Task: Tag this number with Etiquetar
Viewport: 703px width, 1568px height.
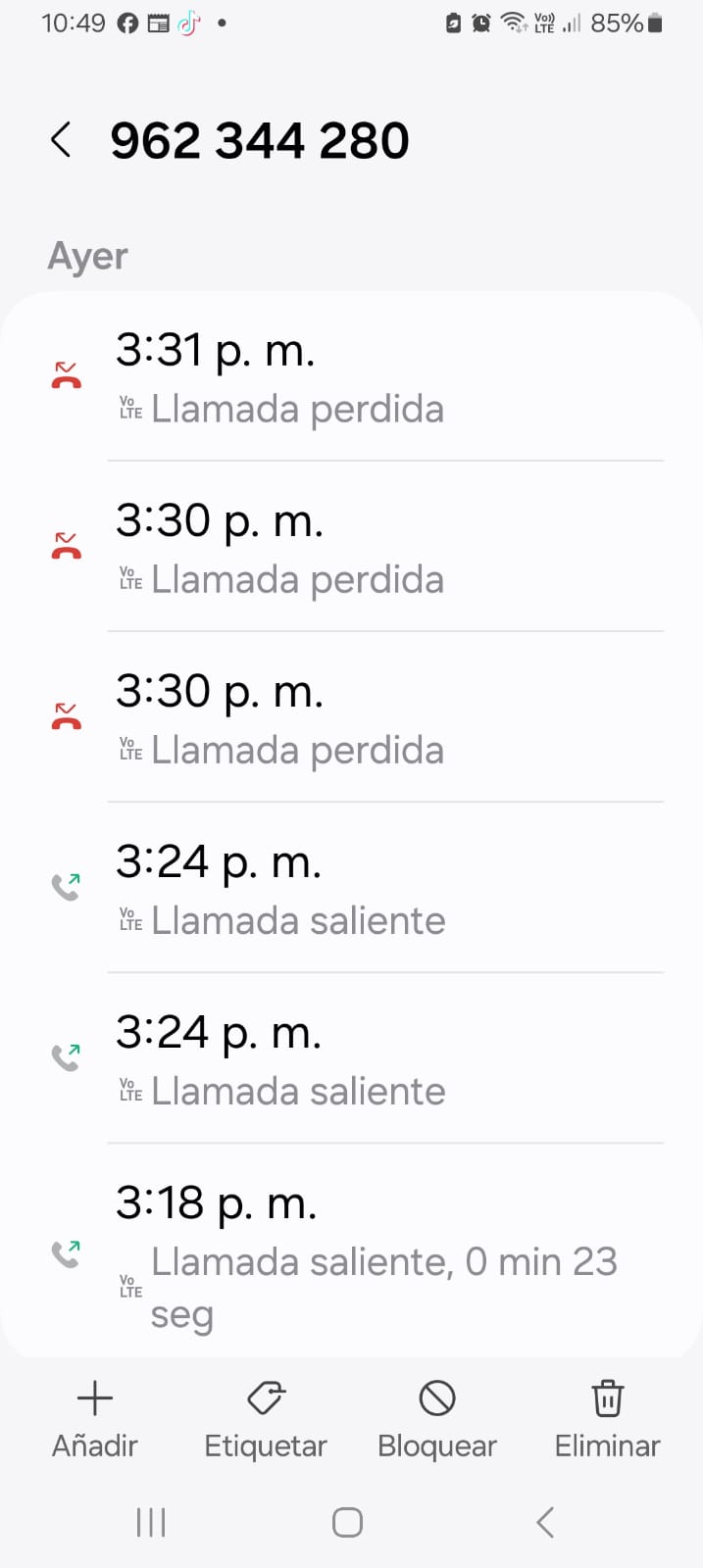Action: click(266, 1418)
